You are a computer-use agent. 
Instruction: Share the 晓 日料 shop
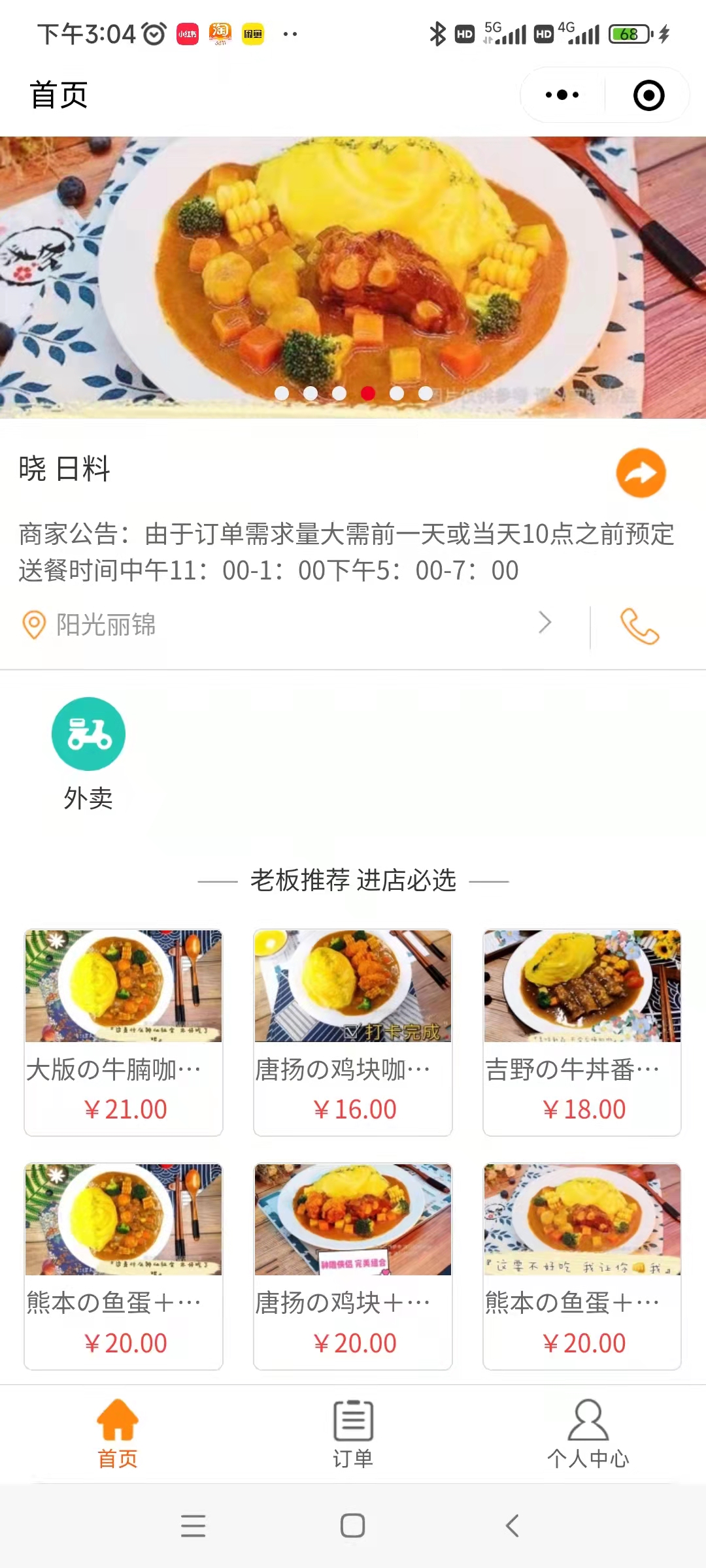[x=641, y=472]
